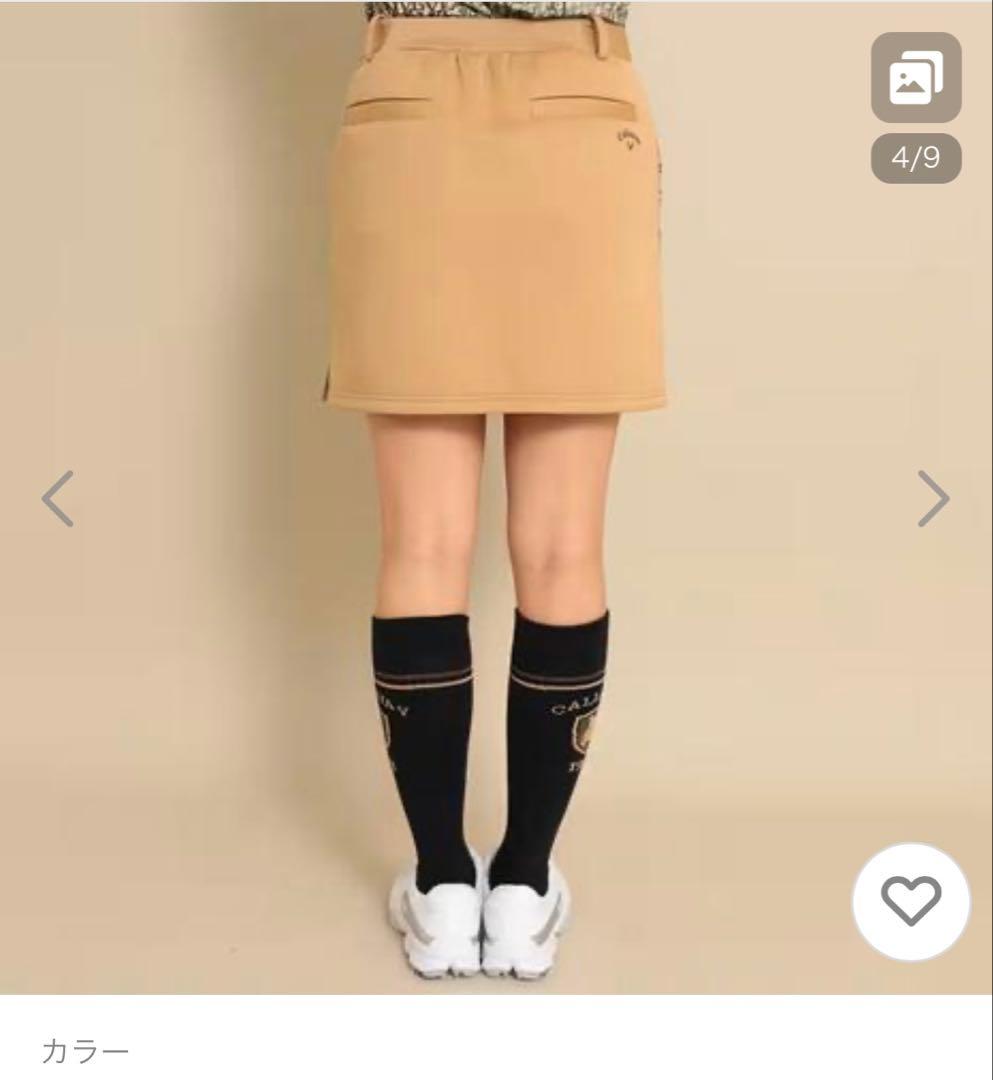Select the gallery icon above the photo counter
This screenshot has width=993, height=1080.
pos(916,75)
